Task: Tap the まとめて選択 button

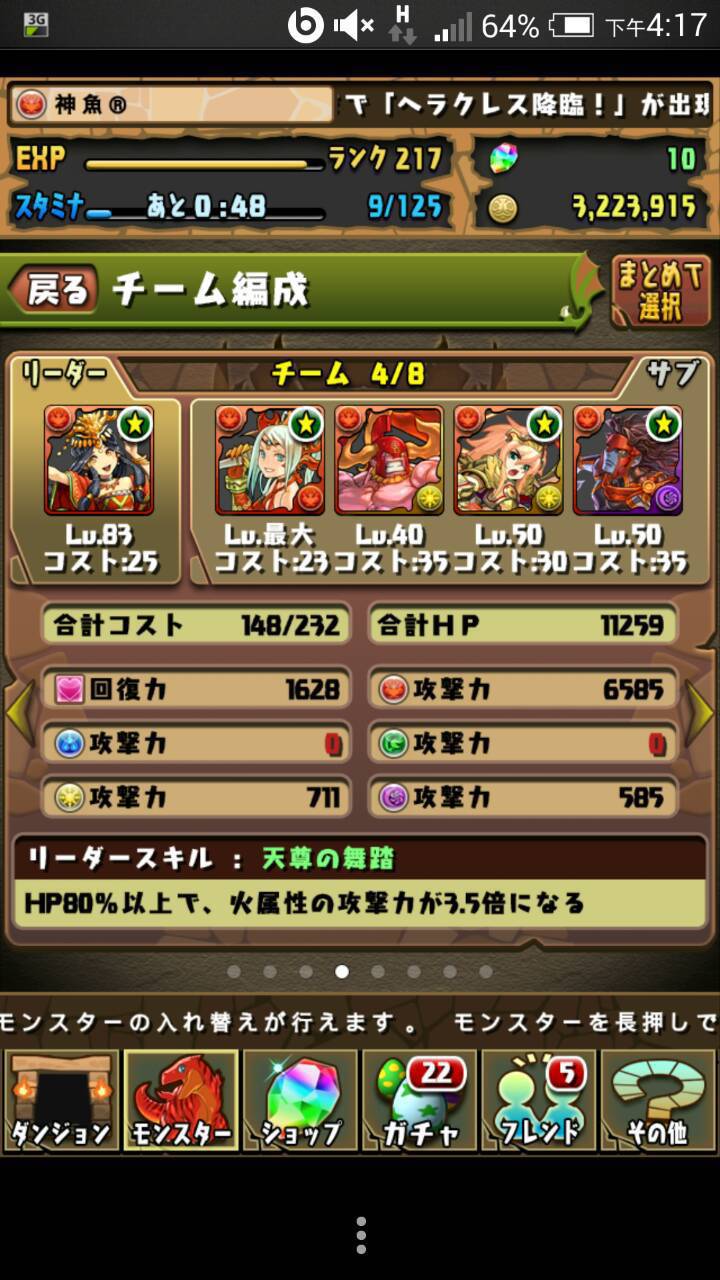Action: coord(661,291)
